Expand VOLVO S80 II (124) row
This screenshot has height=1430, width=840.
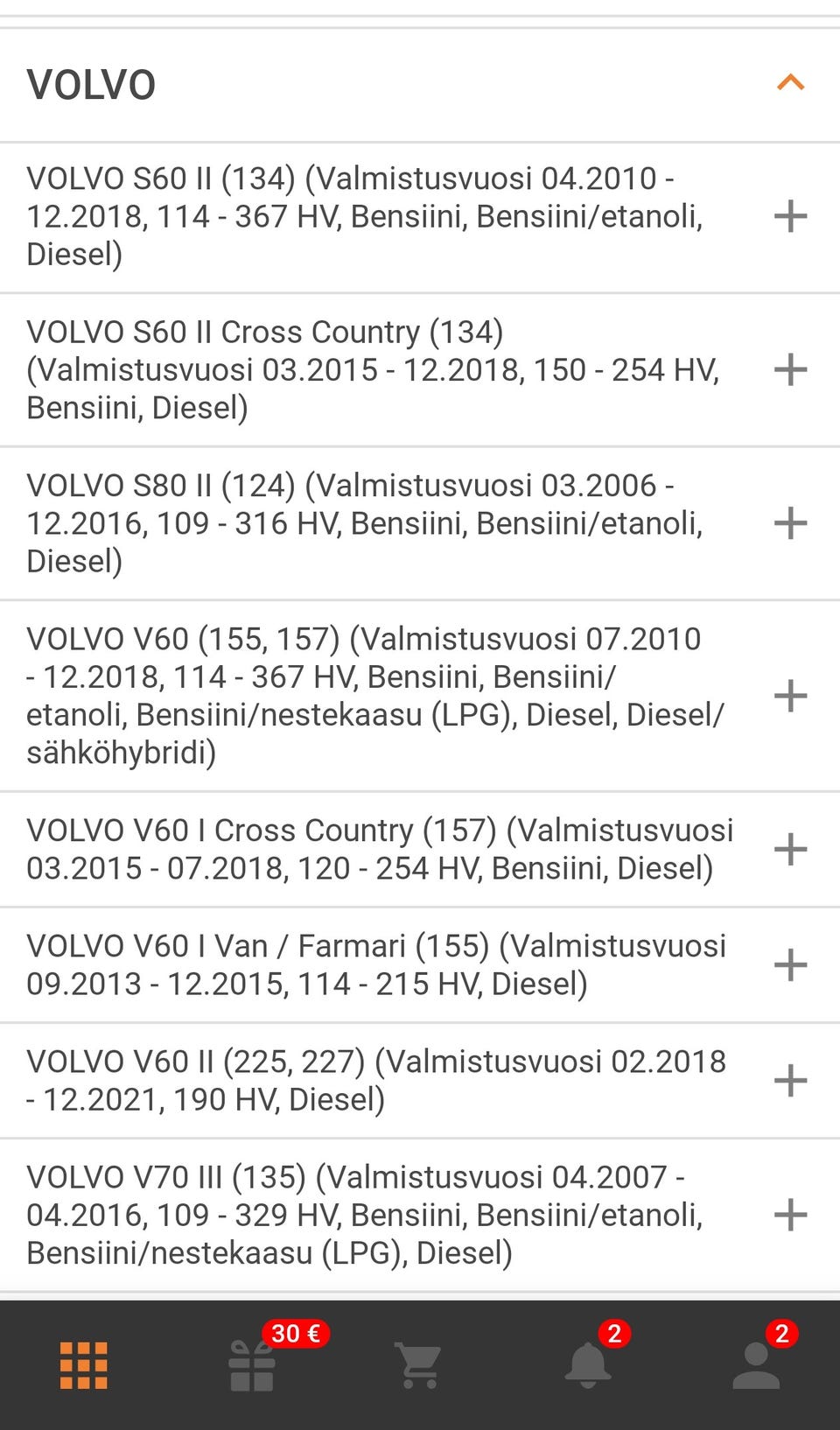790,523
